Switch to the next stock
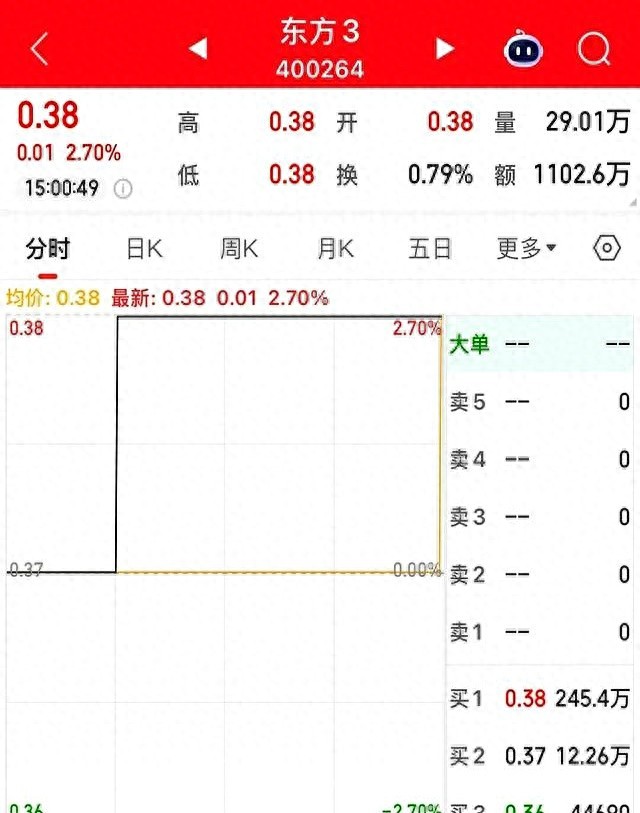Viewport: 640px width, 813px height. tap(445, 48)
